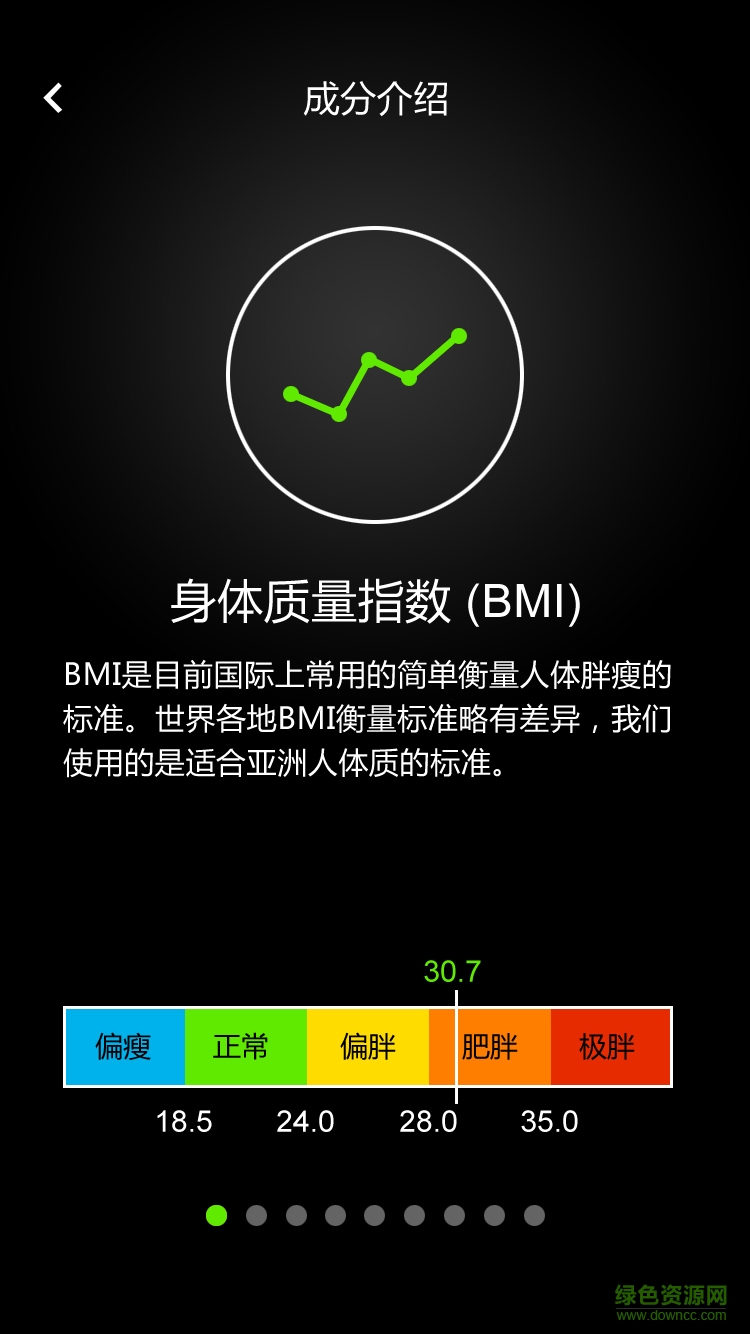Tap the 肥胖 orange category block

pyautogui.click(x=492, y=1046)
